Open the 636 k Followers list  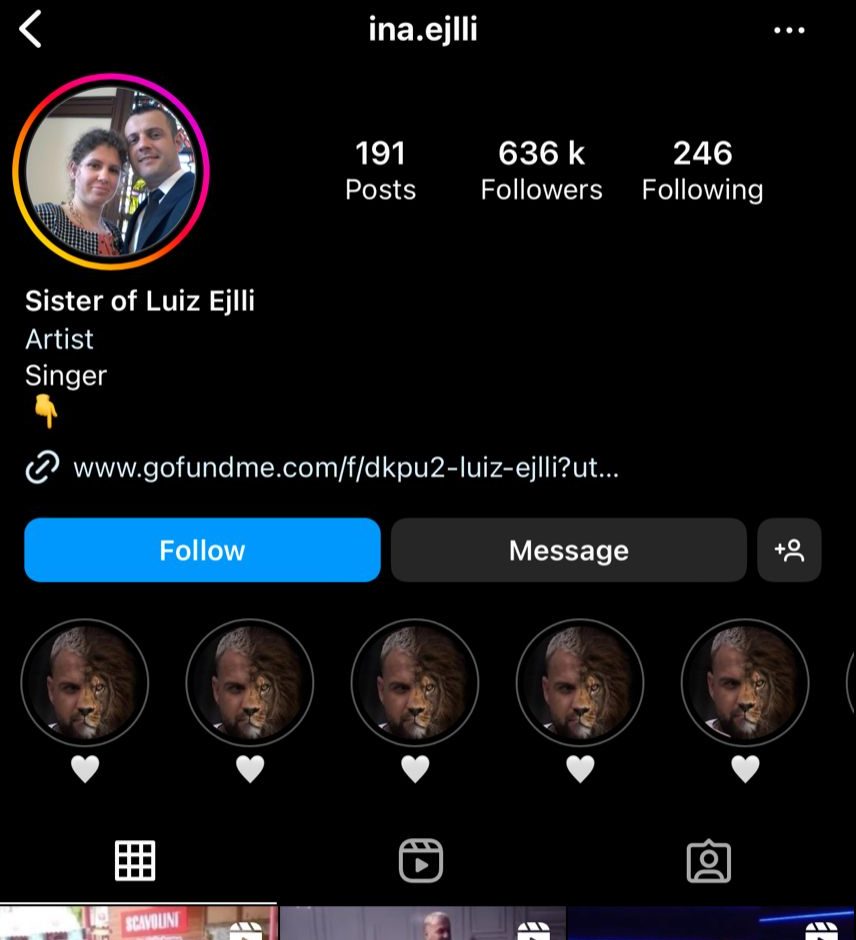[x=541, y=170]
